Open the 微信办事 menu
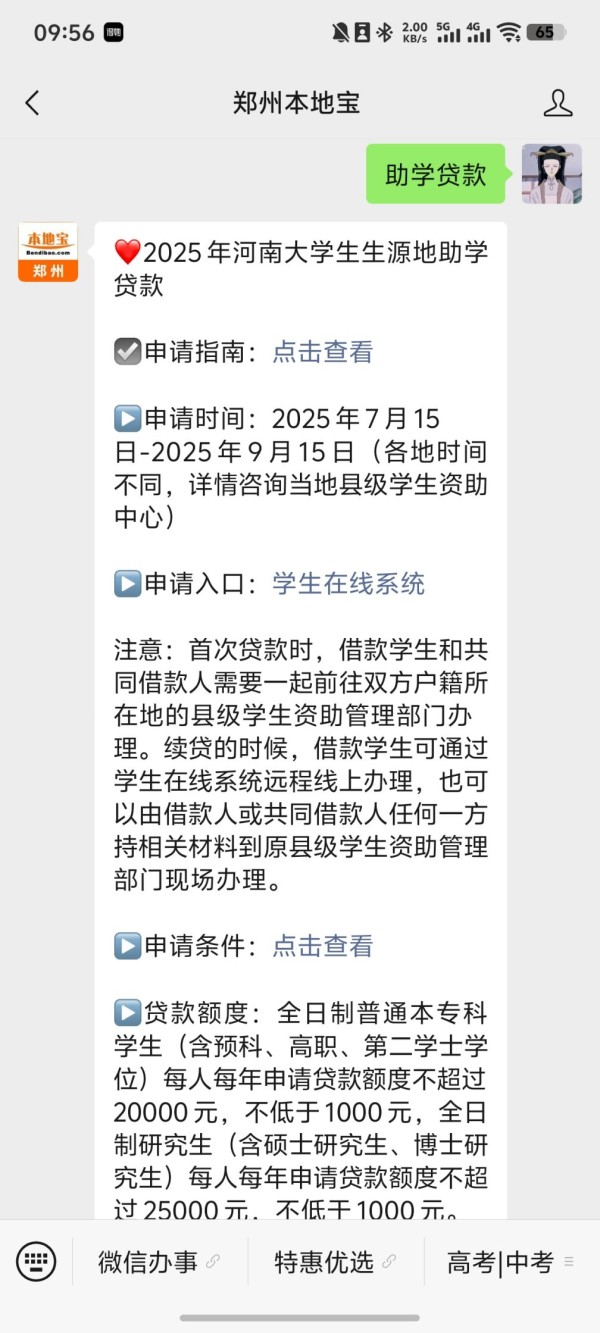 click(x=158, y=1262)
